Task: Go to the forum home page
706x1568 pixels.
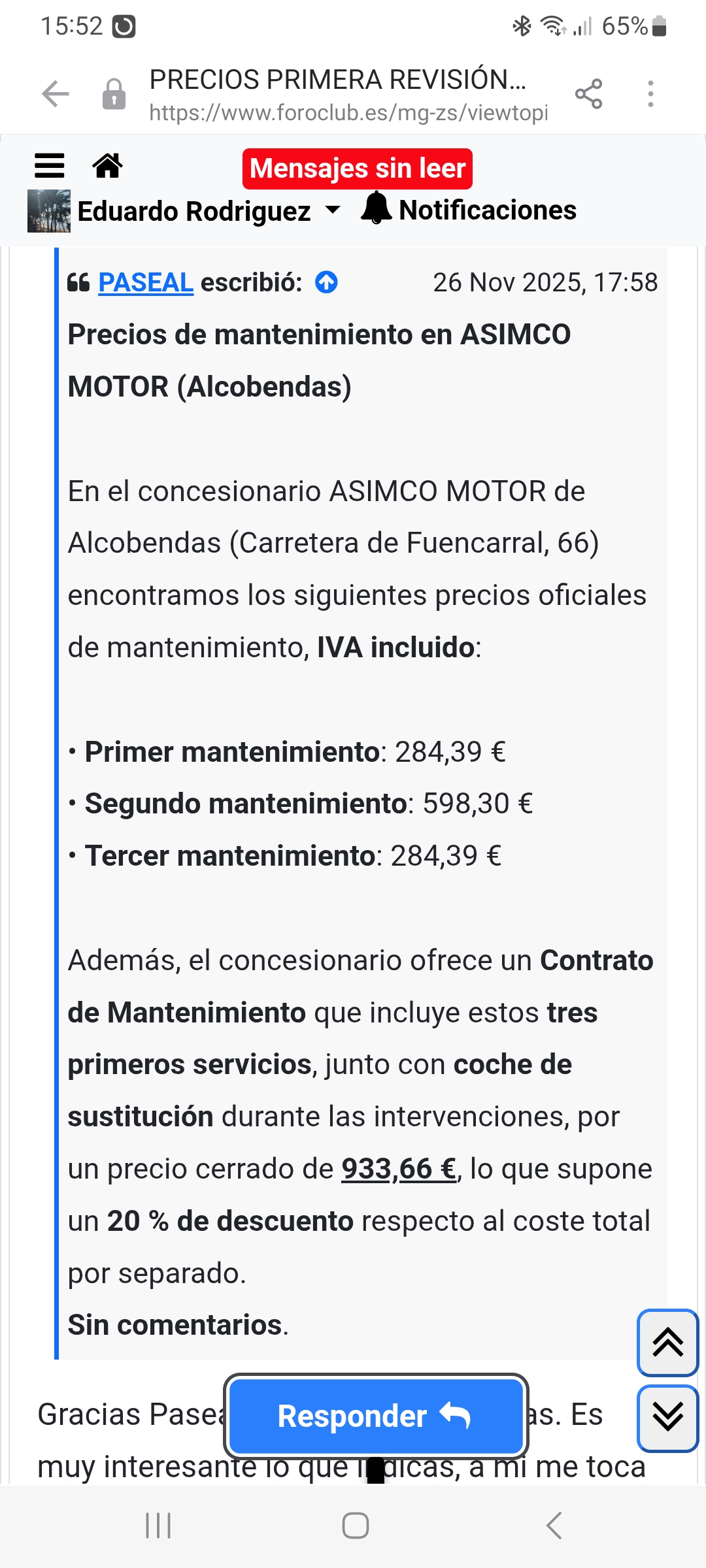Action: click(107, 166)
